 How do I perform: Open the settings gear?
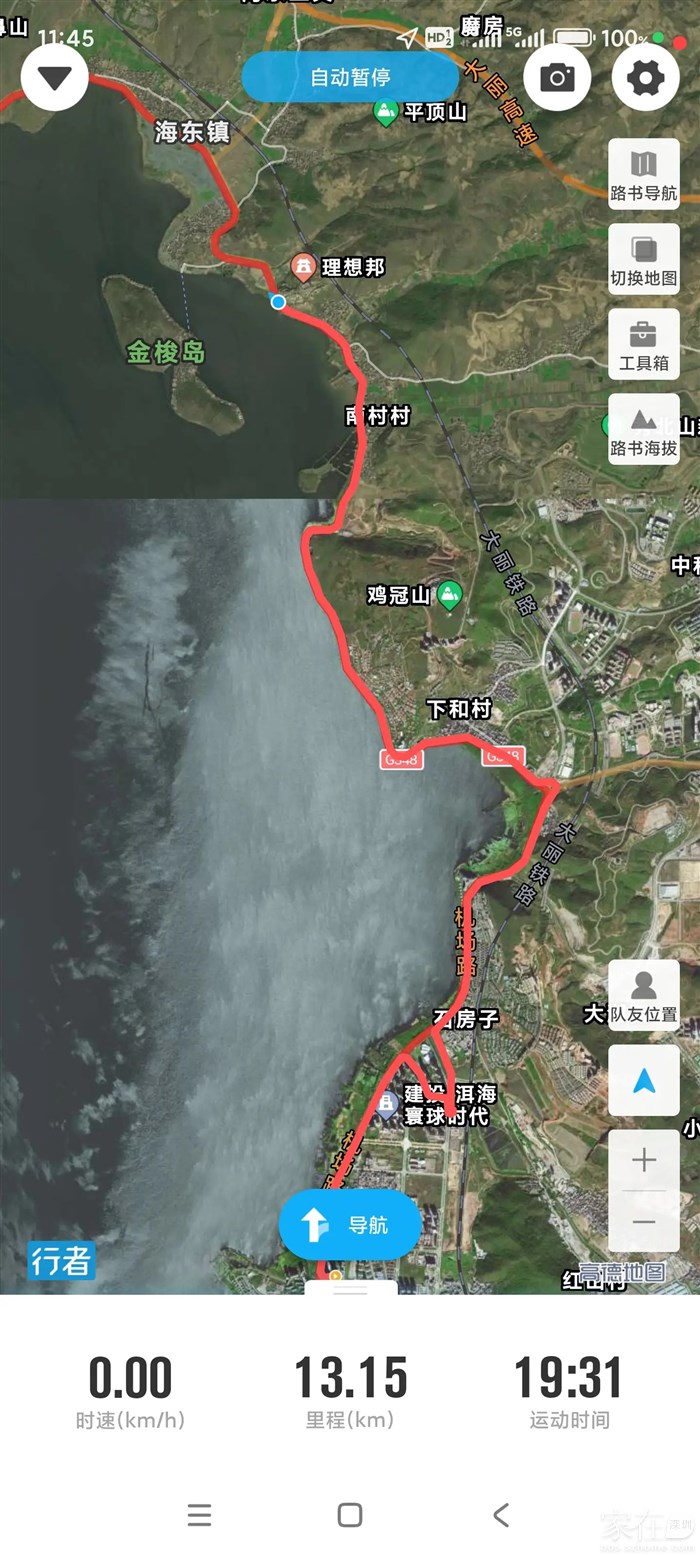click(x=645, y=77)
